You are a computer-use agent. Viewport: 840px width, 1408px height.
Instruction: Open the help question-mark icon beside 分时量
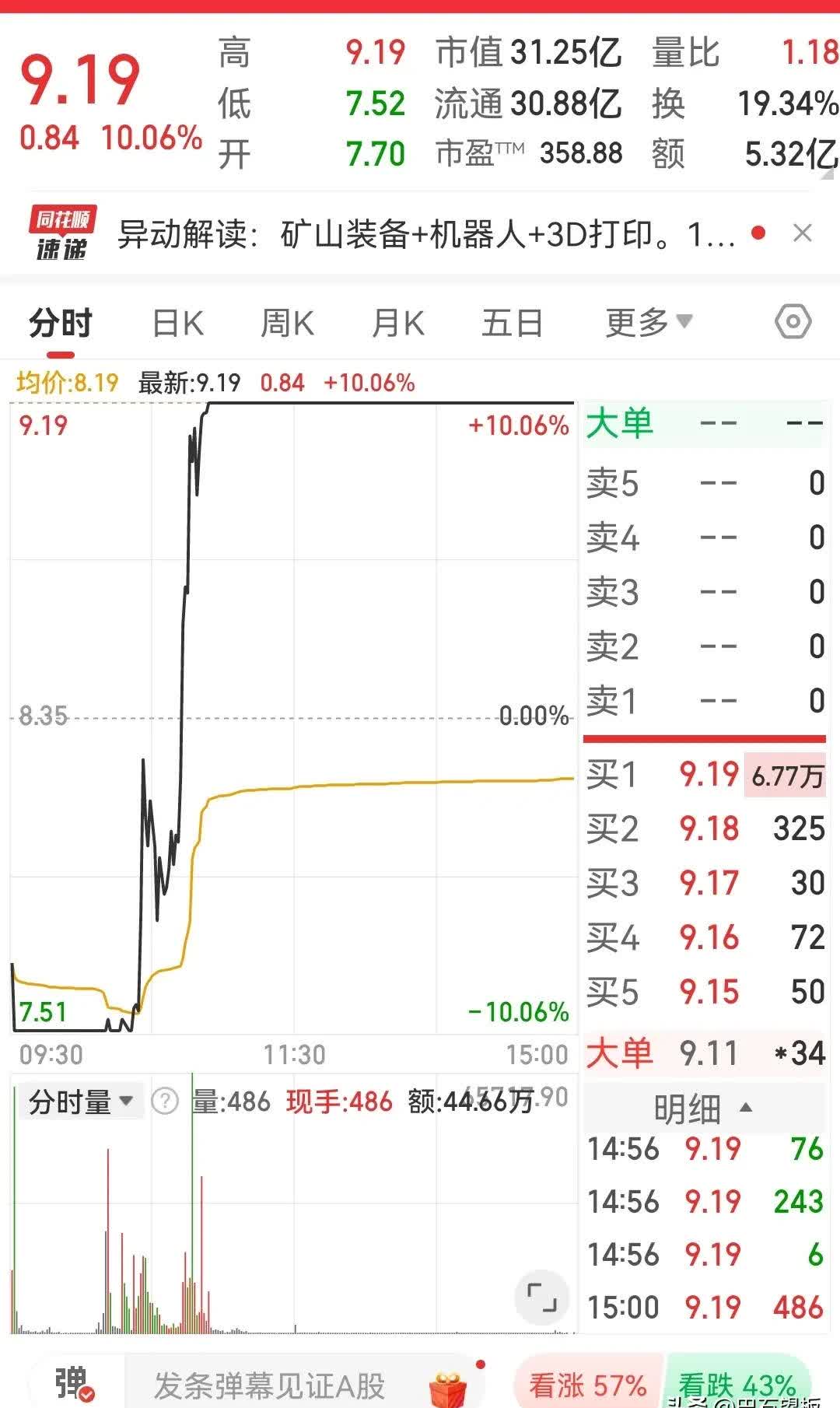coord(163,1102)
